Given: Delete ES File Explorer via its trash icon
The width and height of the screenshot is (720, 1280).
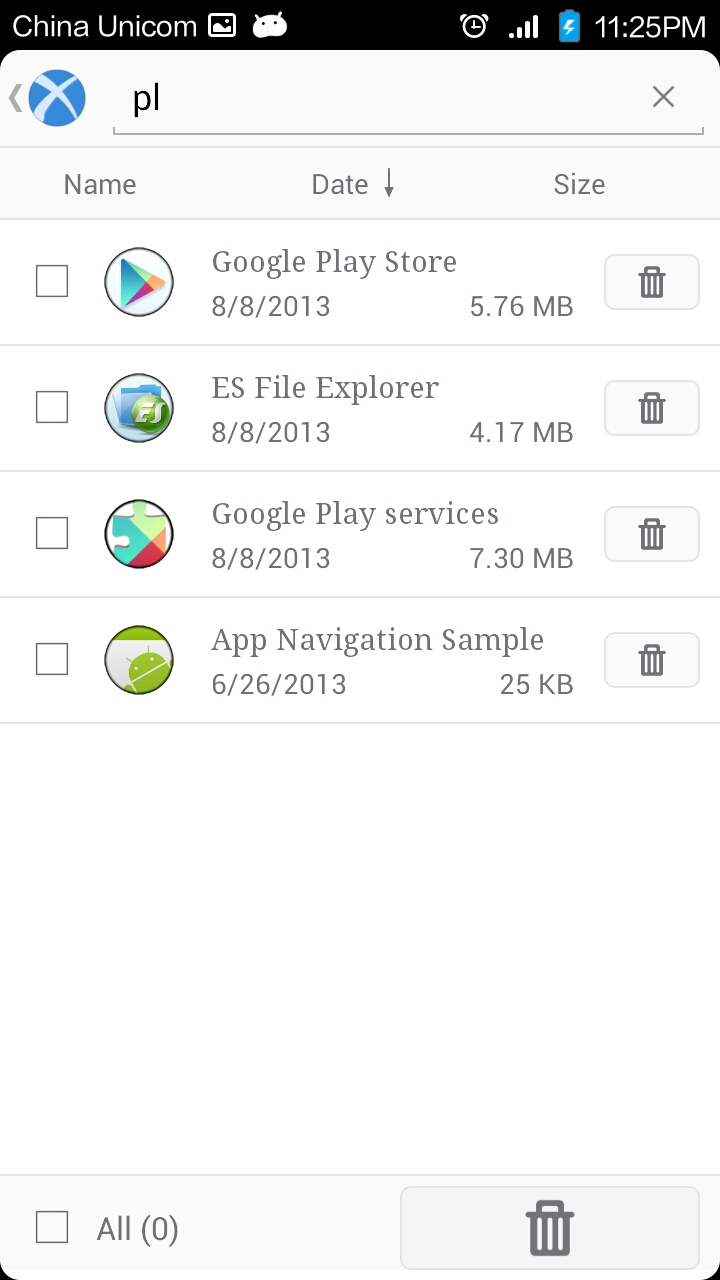Looking at the screenshot, I should (651, 408).
